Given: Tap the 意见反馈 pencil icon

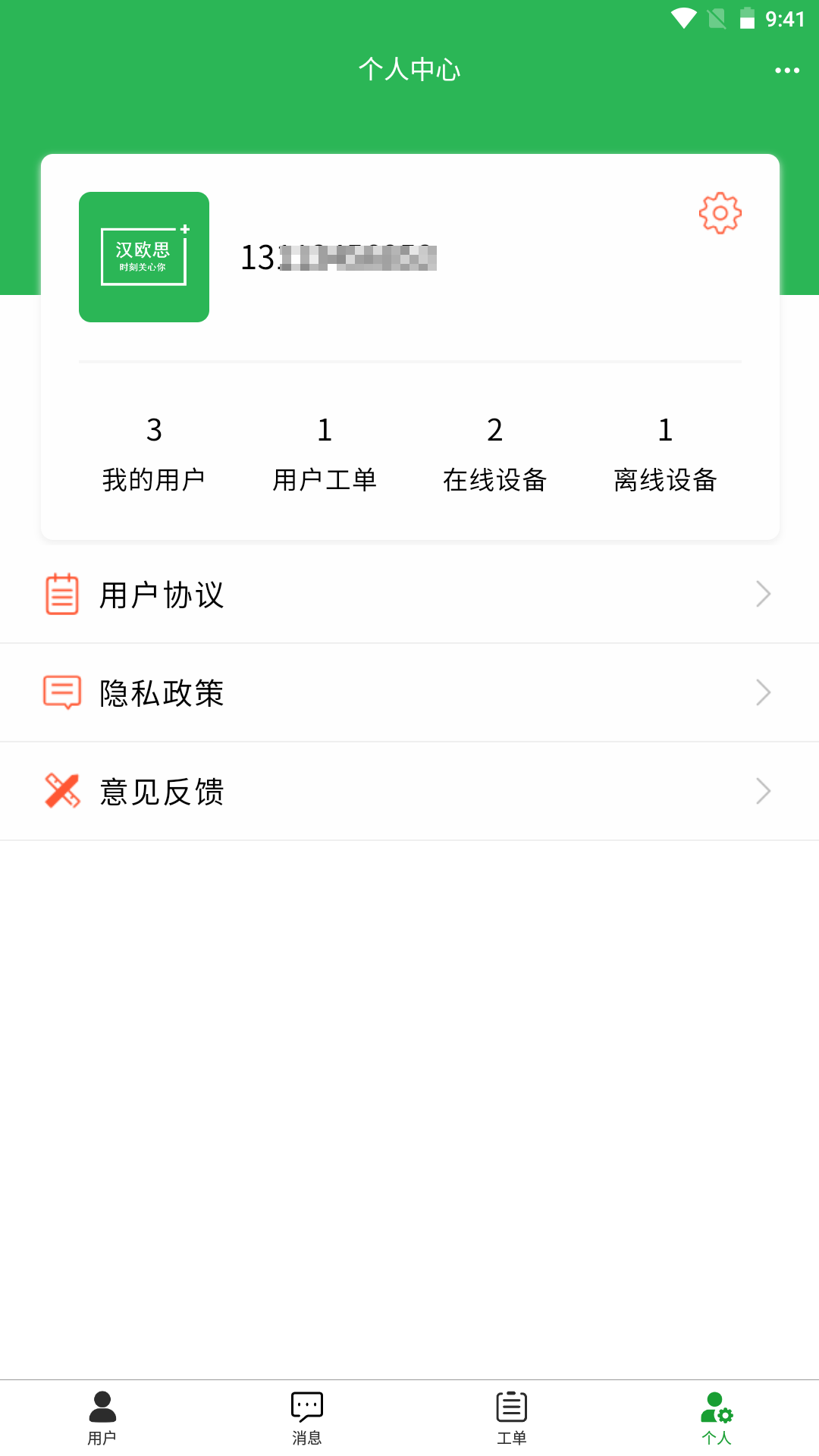Looking at the screenshot, I should click(61, 790).
